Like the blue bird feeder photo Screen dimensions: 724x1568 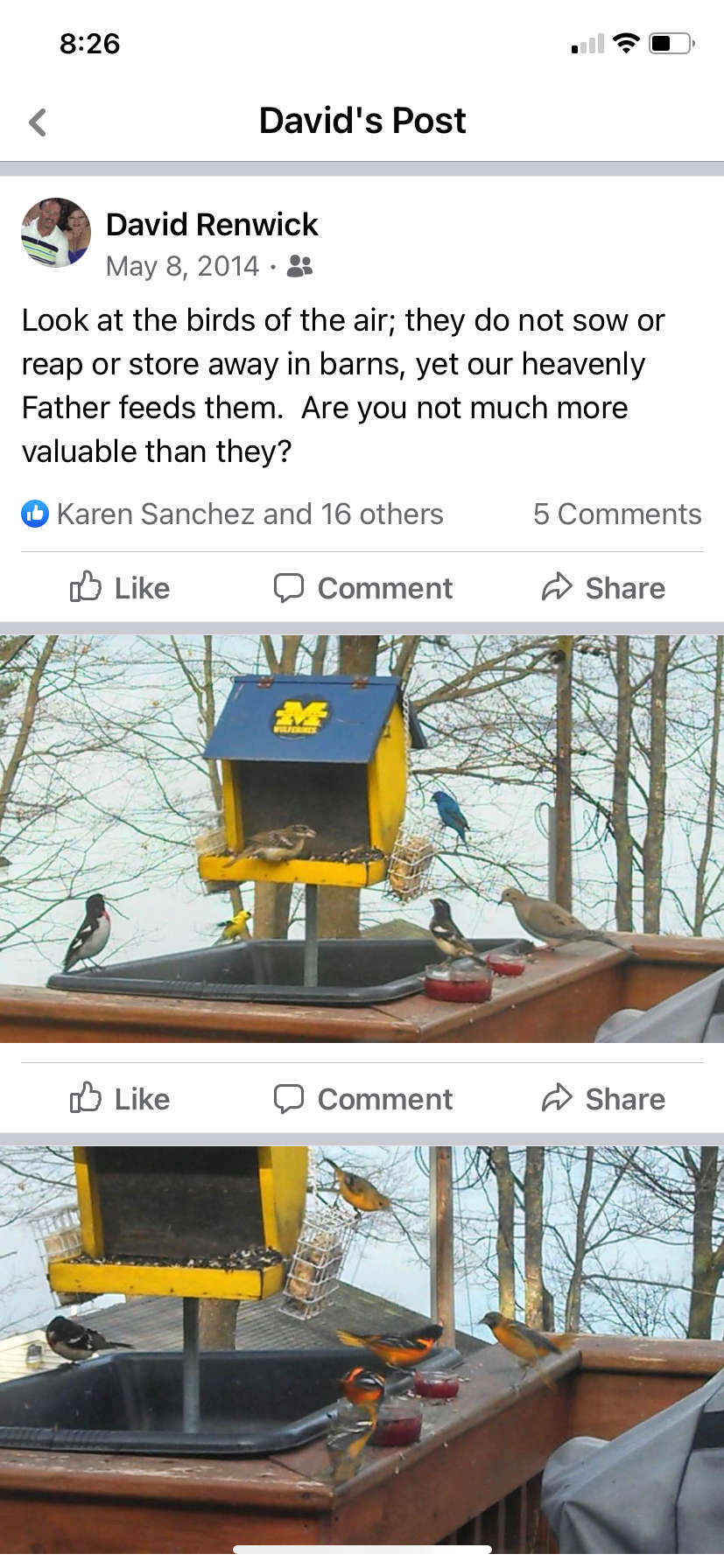coord(120,1099)
